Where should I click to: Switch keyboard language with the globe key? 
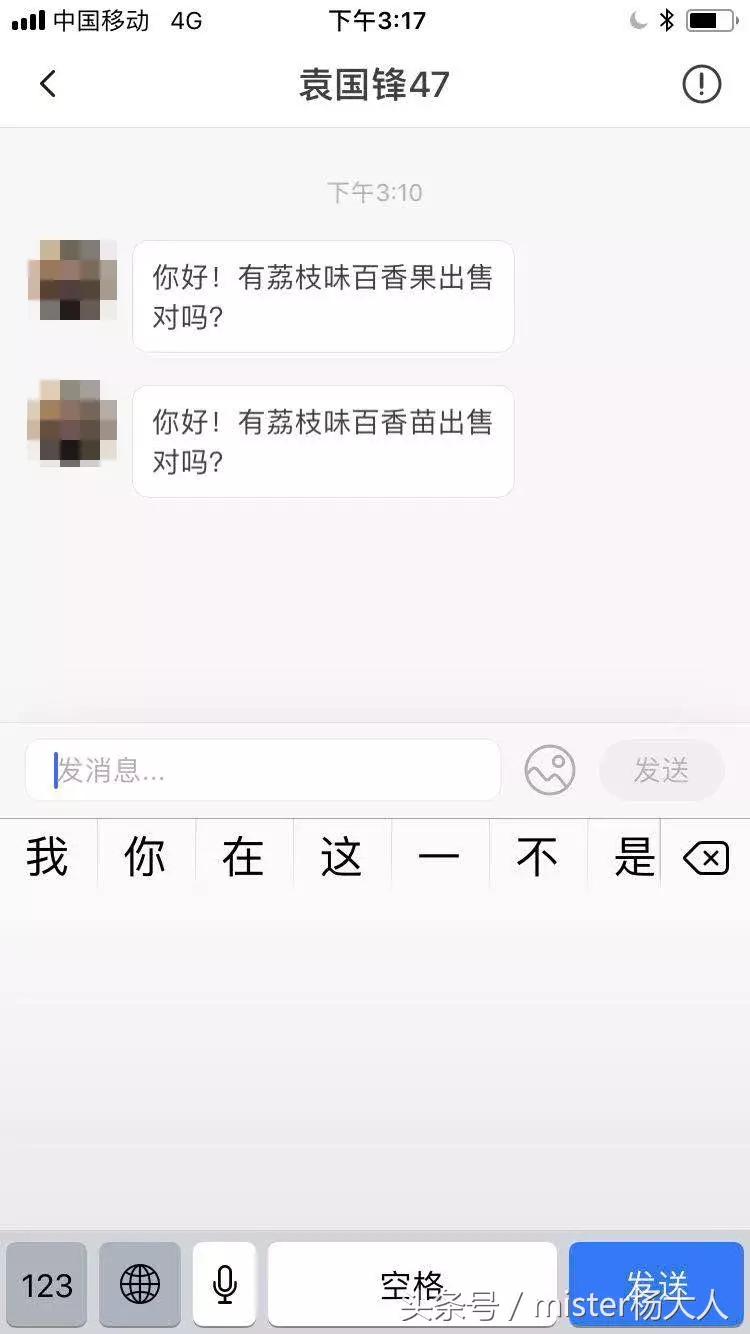[x=139, y=1285]
